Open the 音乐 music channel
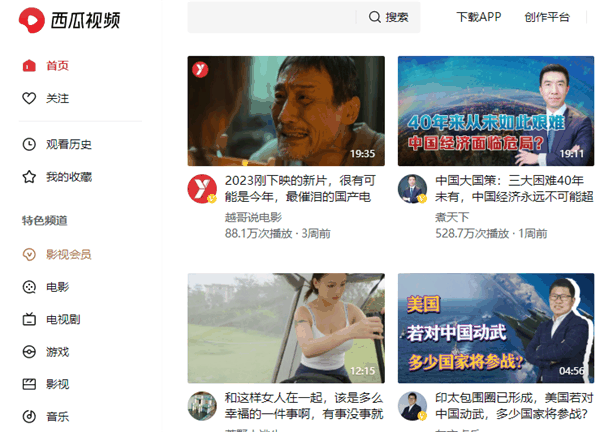This screenshot has width=600, height=432. (57, 416)
